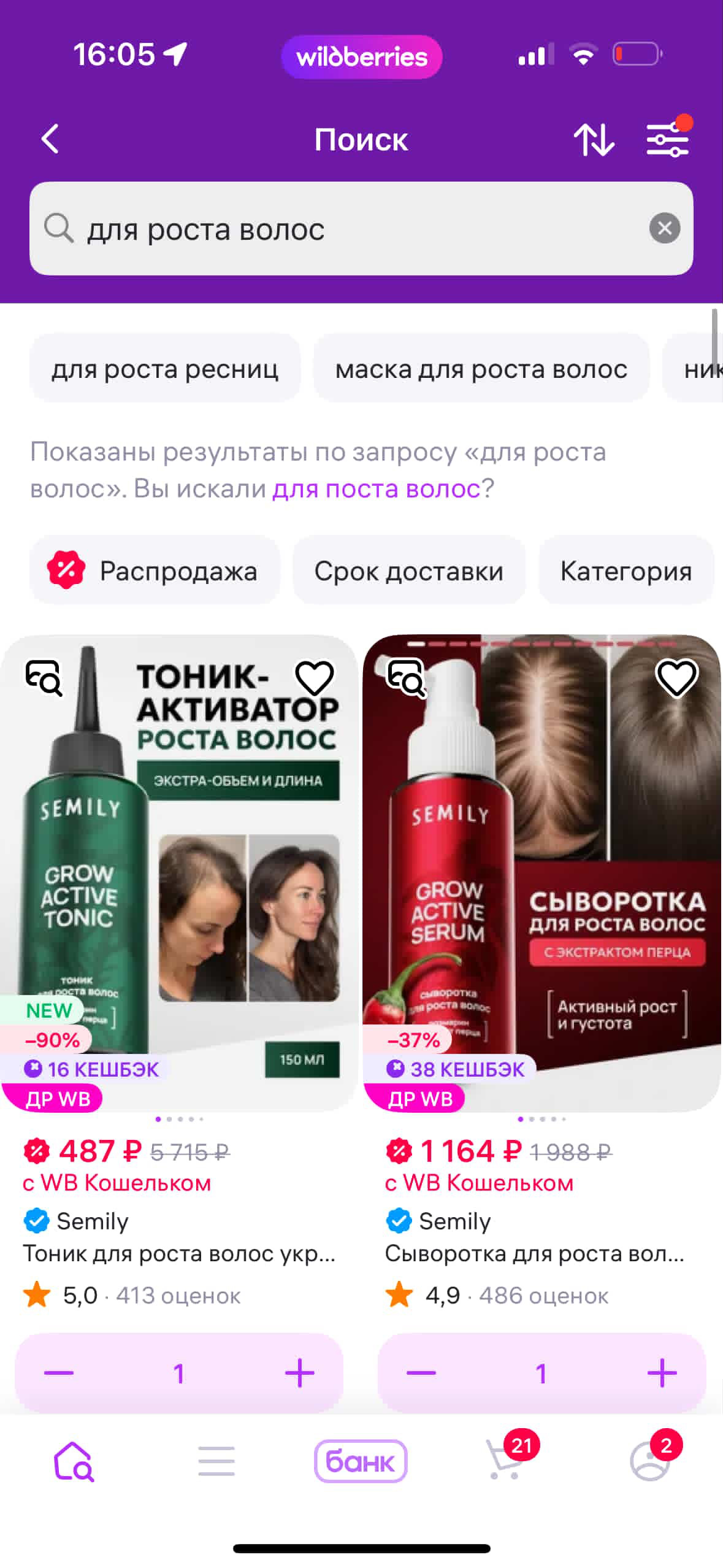Add the Semily tonic to favorites

coord(315,678)
